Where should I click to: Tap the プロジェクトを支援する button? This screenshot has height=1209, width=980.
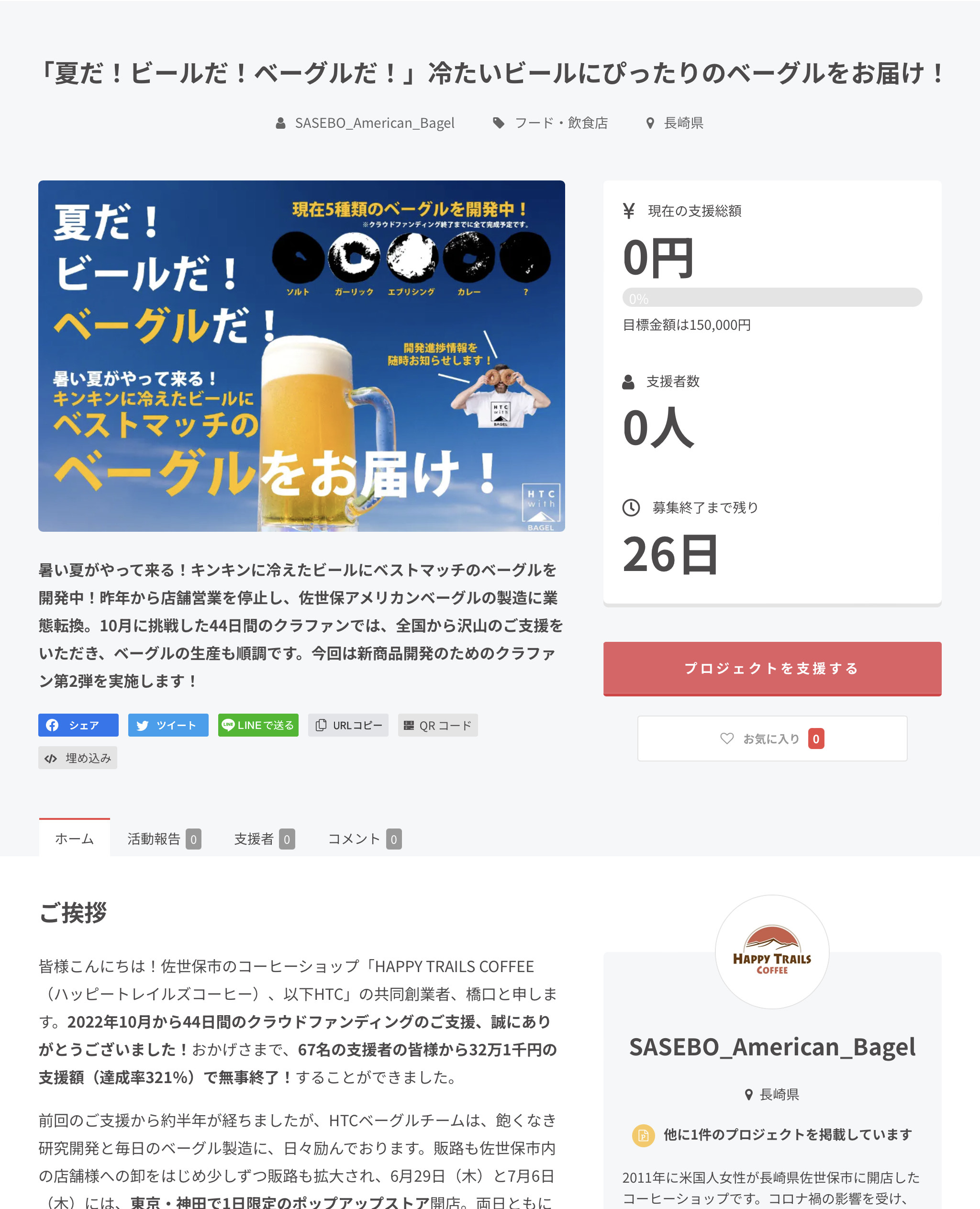point(772,668)
